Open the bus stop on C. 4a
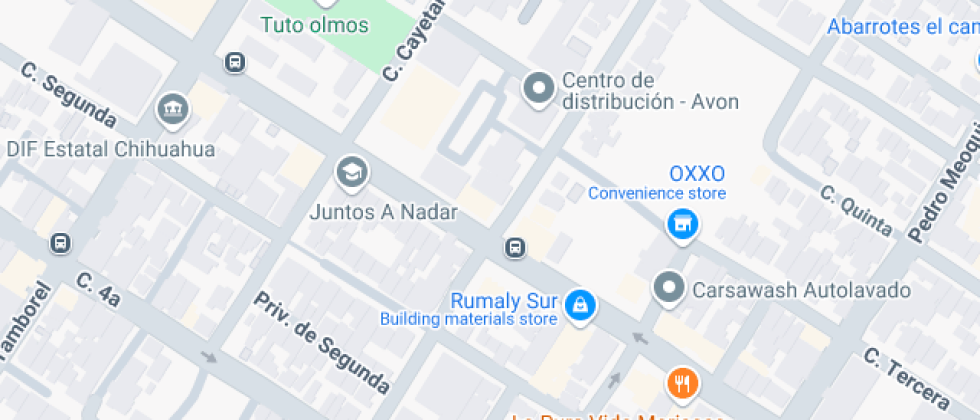This screenshot has height=420, width=980. [x=61, y=243]
